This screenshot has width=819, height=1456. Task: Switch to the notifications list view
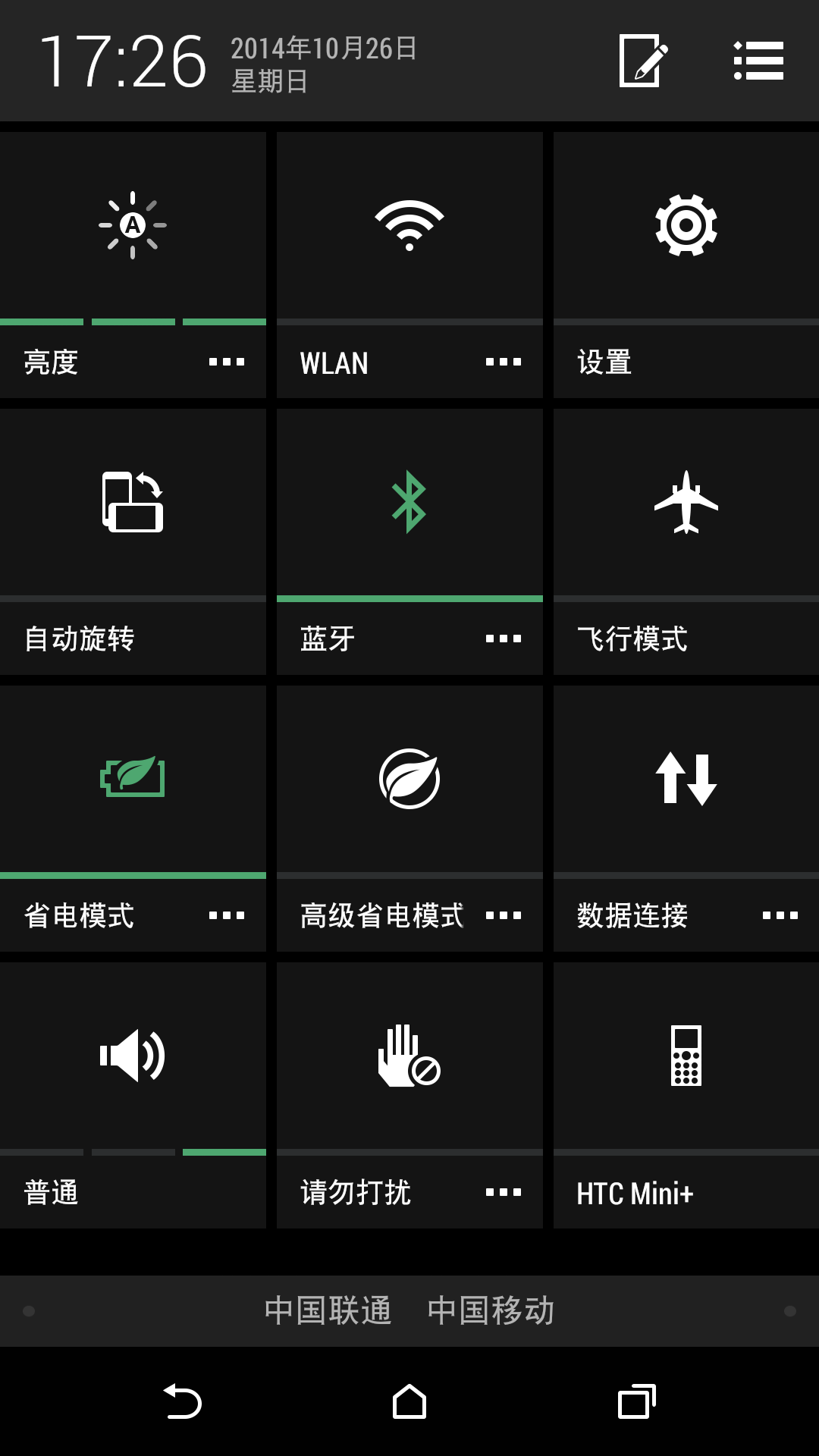click(758, 61)
